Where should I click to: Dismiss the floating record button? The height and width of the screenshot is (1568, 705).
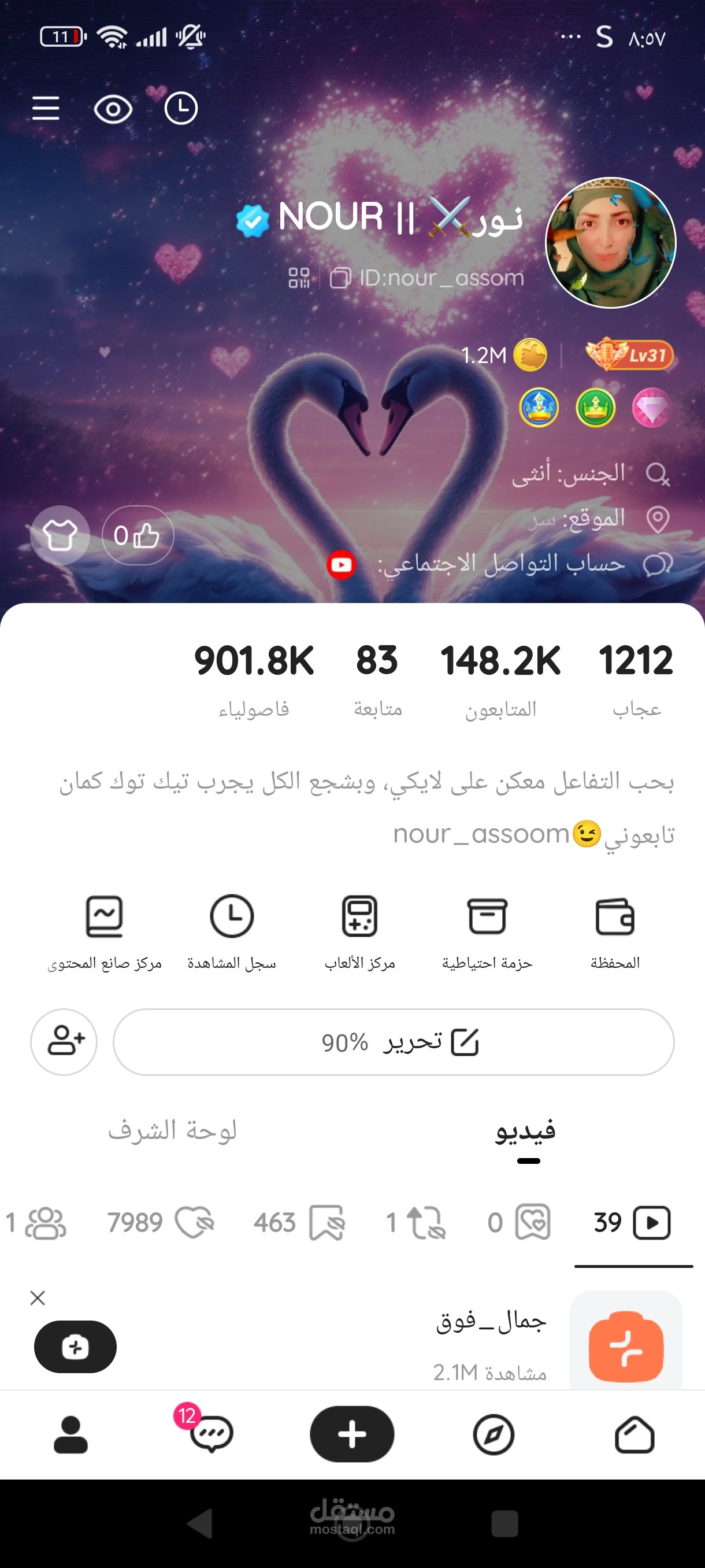pyautogui.click(x=38, y=1298)
